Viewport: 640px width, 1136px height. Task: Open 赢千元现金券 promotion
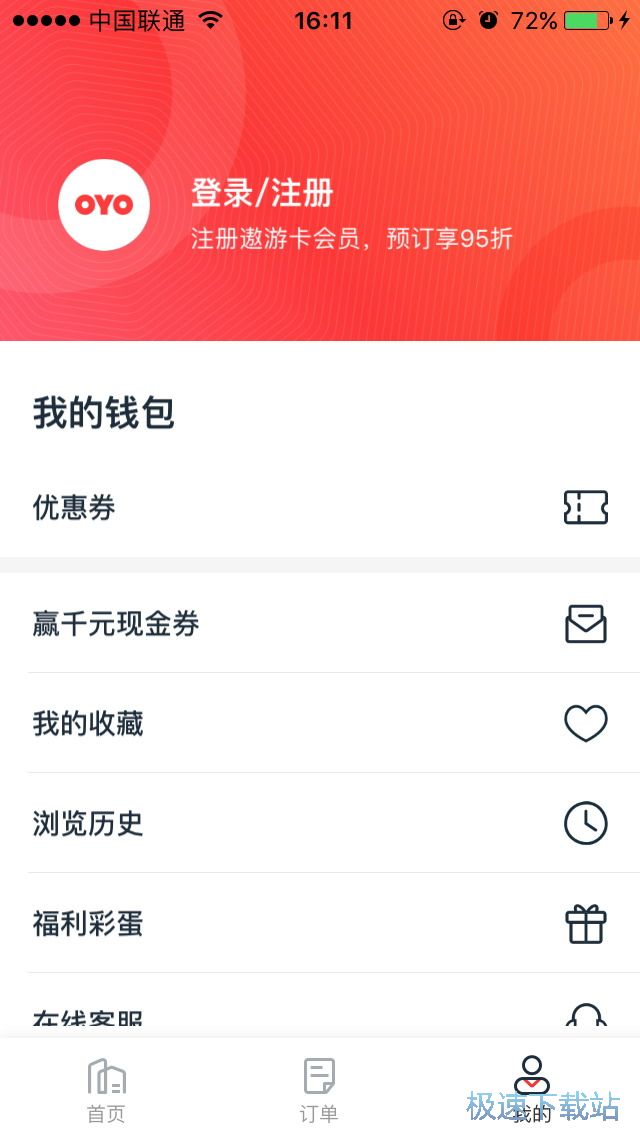click(x=320, y=624)
